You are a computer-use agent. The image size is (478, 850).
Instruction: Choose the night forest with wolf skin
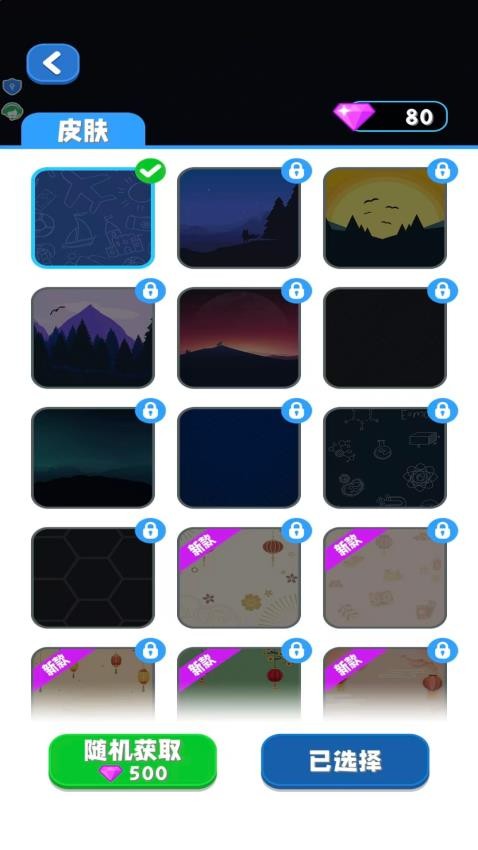pyautogui.click(x=238, y=217)
